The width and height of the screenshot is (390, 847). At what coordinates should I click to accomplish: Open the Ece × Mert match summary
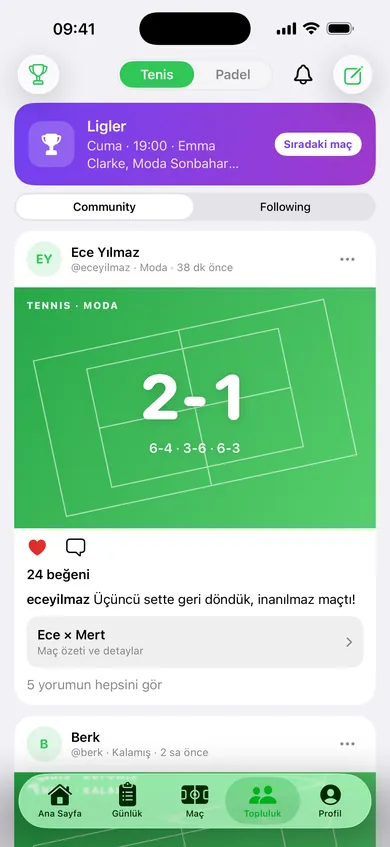(195, 642)
